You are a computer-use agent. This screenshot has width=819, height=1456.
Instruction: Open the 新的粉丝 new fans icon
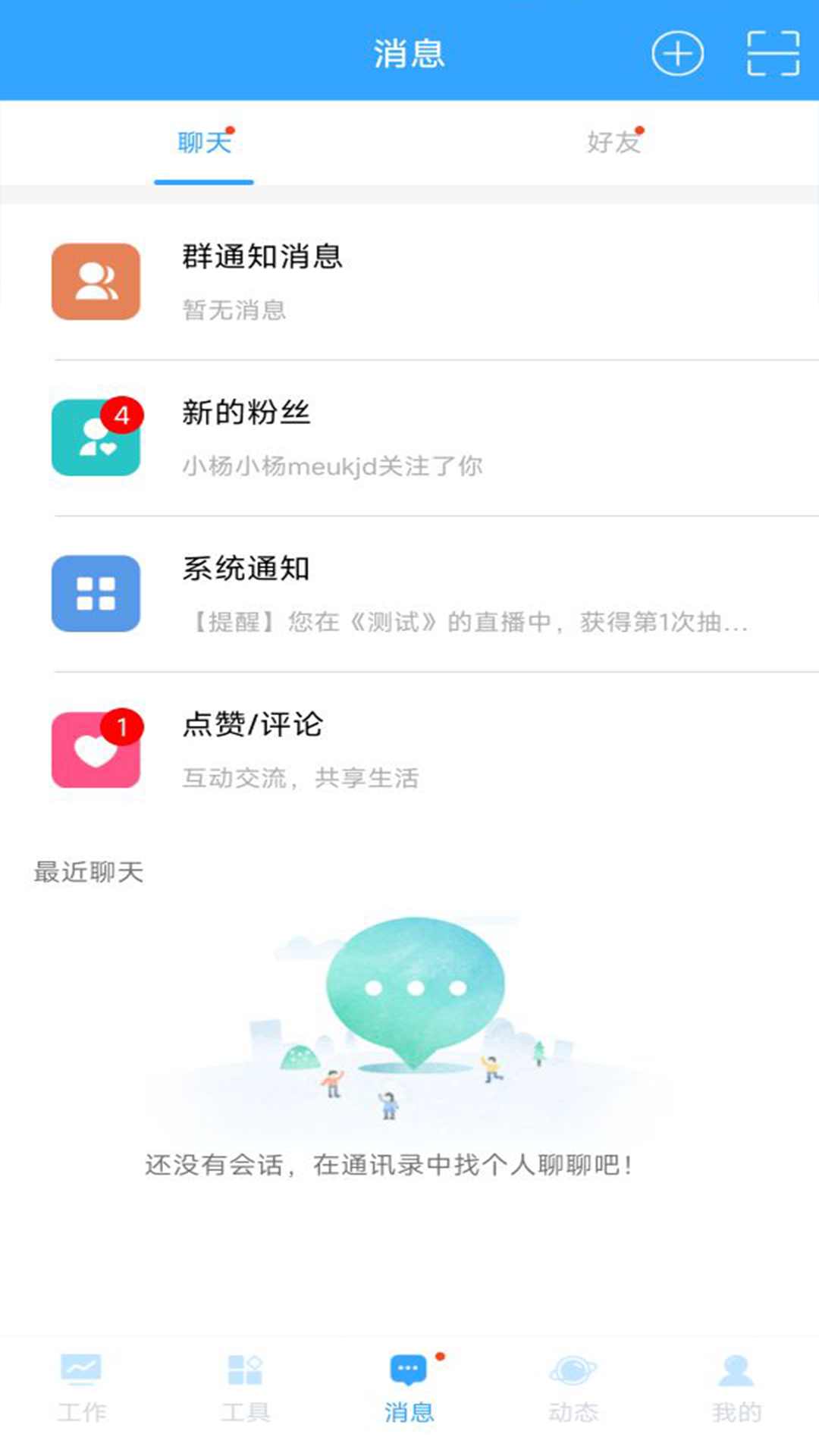point(95,438)
